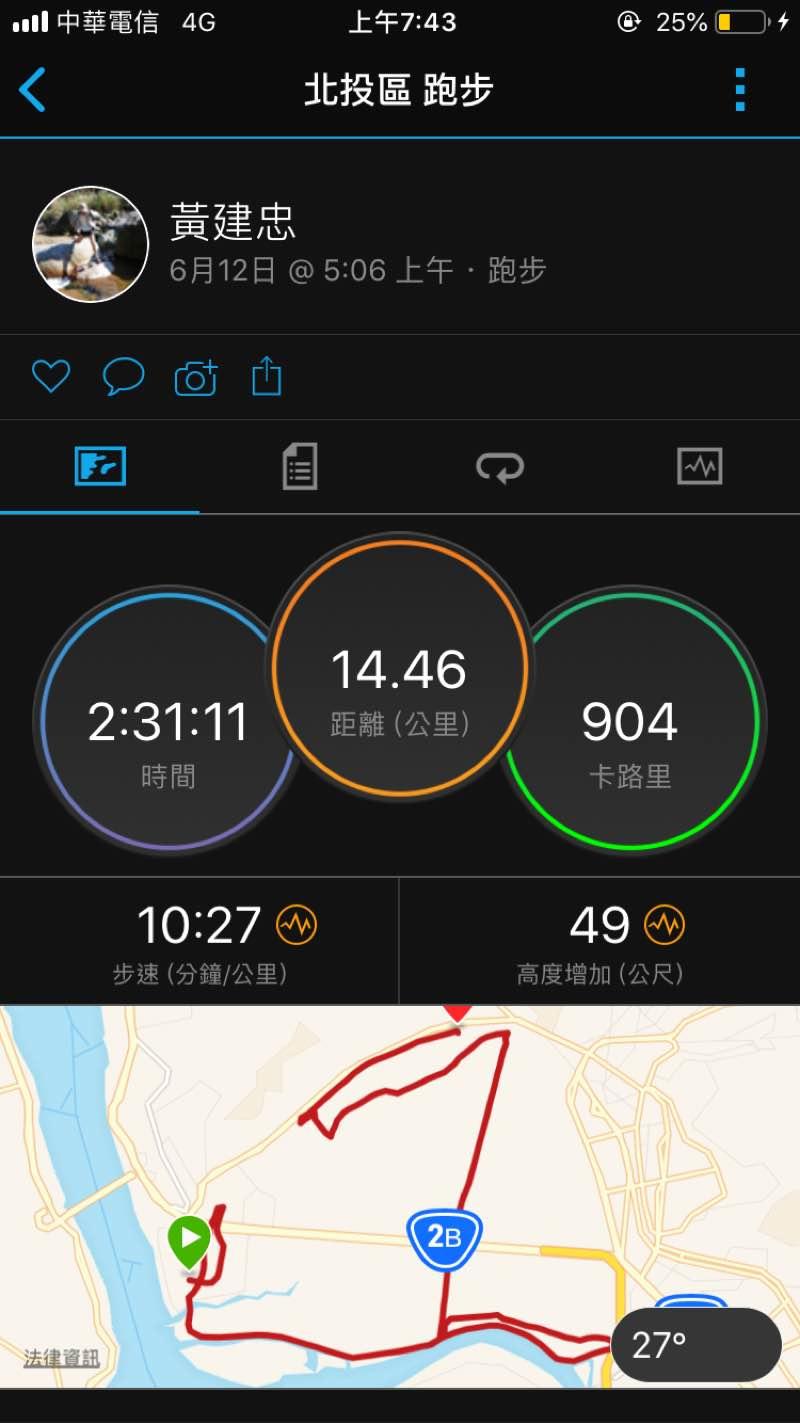Switch to the charts tab

(699, 467)
